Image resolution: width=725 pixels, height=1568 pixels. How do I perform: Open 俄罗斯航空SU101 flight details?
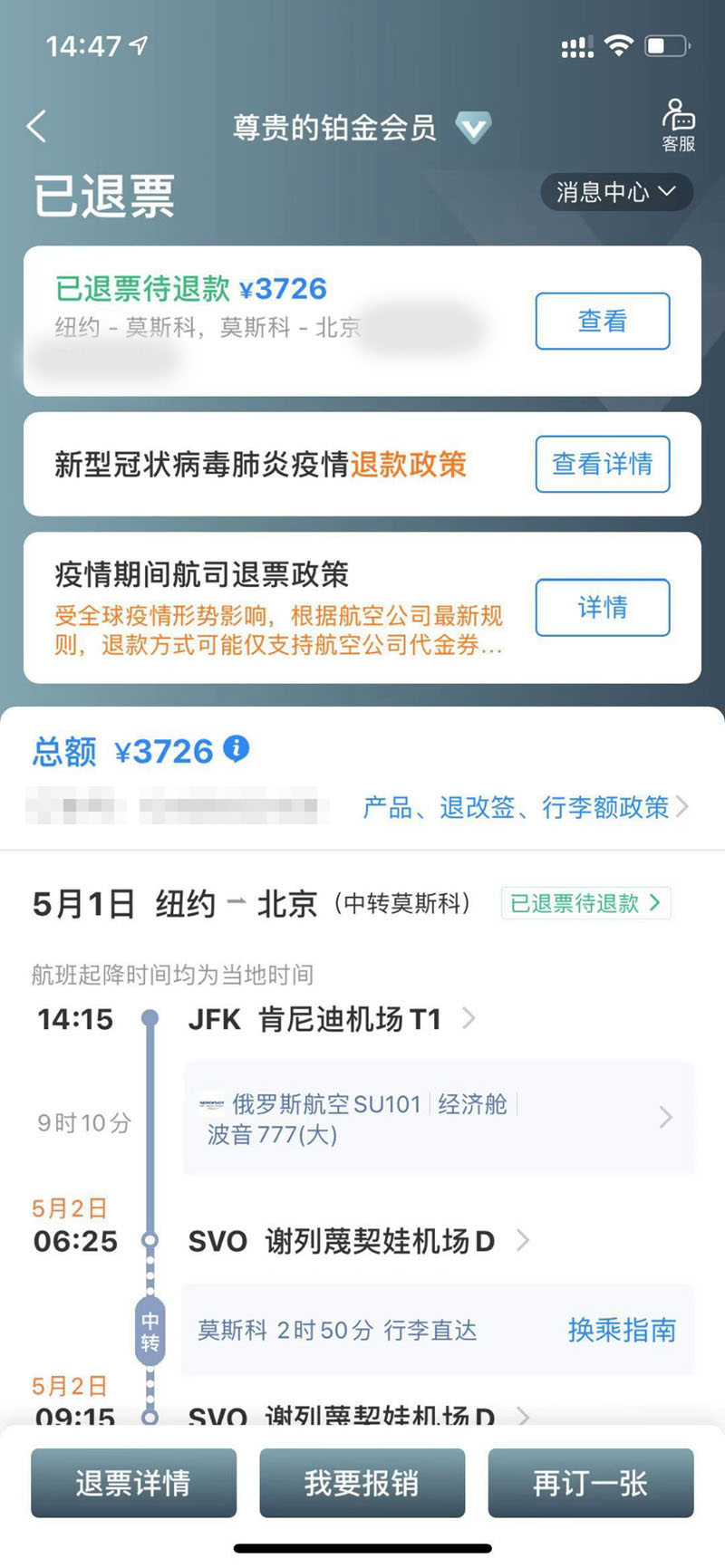coord(439,1118)
